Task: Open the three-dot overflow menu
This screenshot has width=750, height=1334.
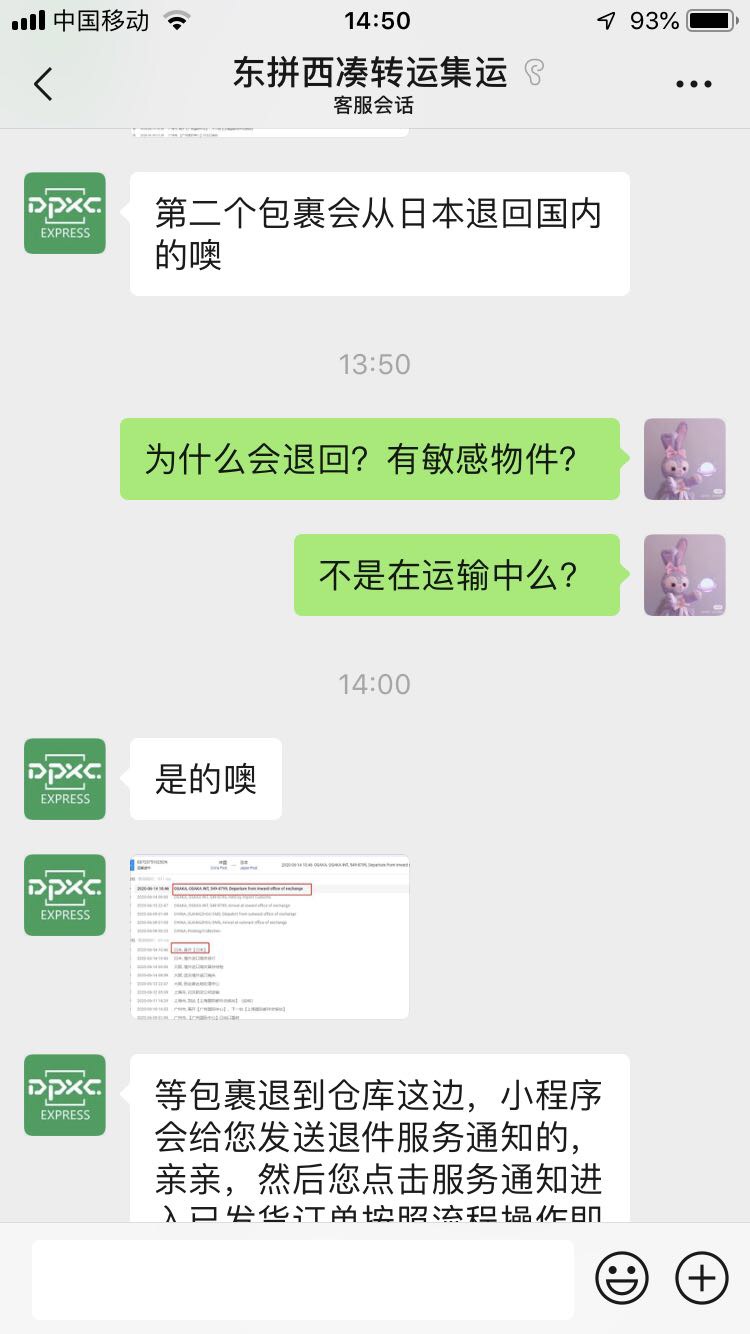Action: click(x=693, y=85)
